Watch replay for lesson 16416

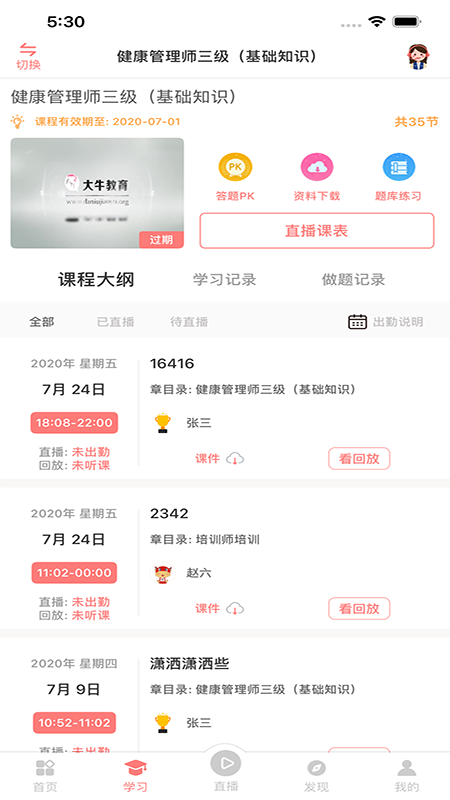coord(359,459)
